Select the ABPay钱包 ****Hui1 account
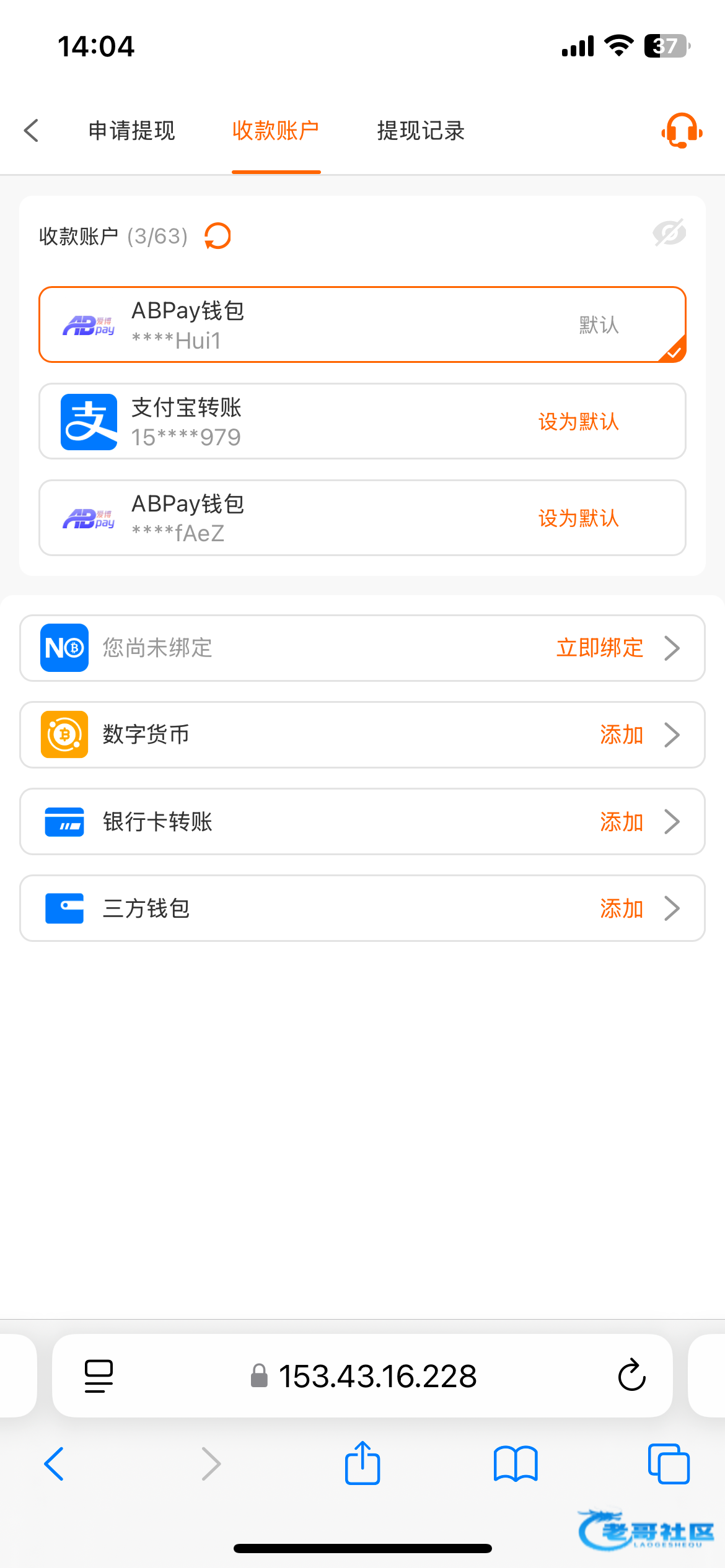Viewport: 725px width, 1568px height. tap(362, 324)
